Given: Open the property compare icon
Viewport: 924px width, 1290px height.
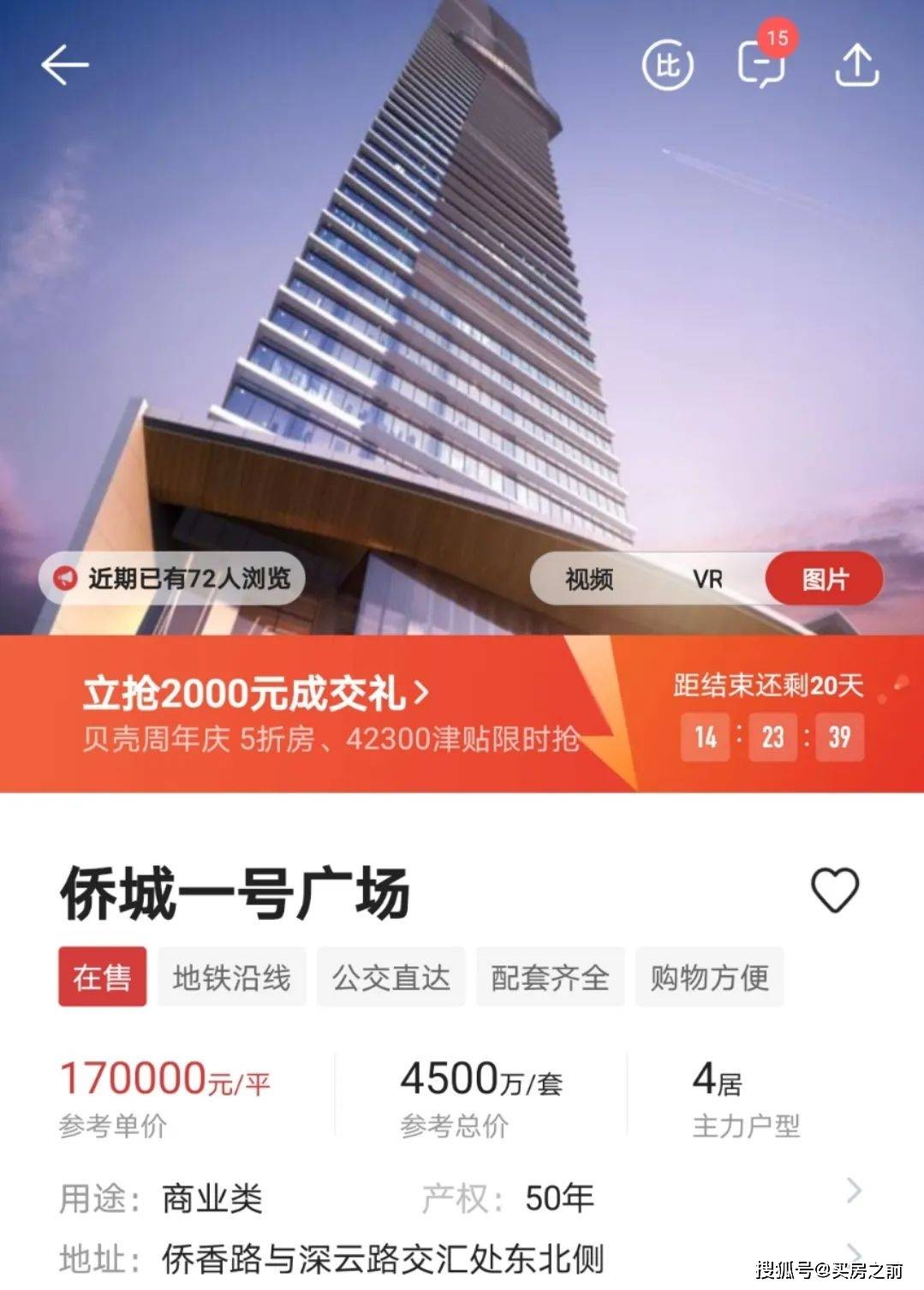Looking at the screenshot, I should click(667, 65).
